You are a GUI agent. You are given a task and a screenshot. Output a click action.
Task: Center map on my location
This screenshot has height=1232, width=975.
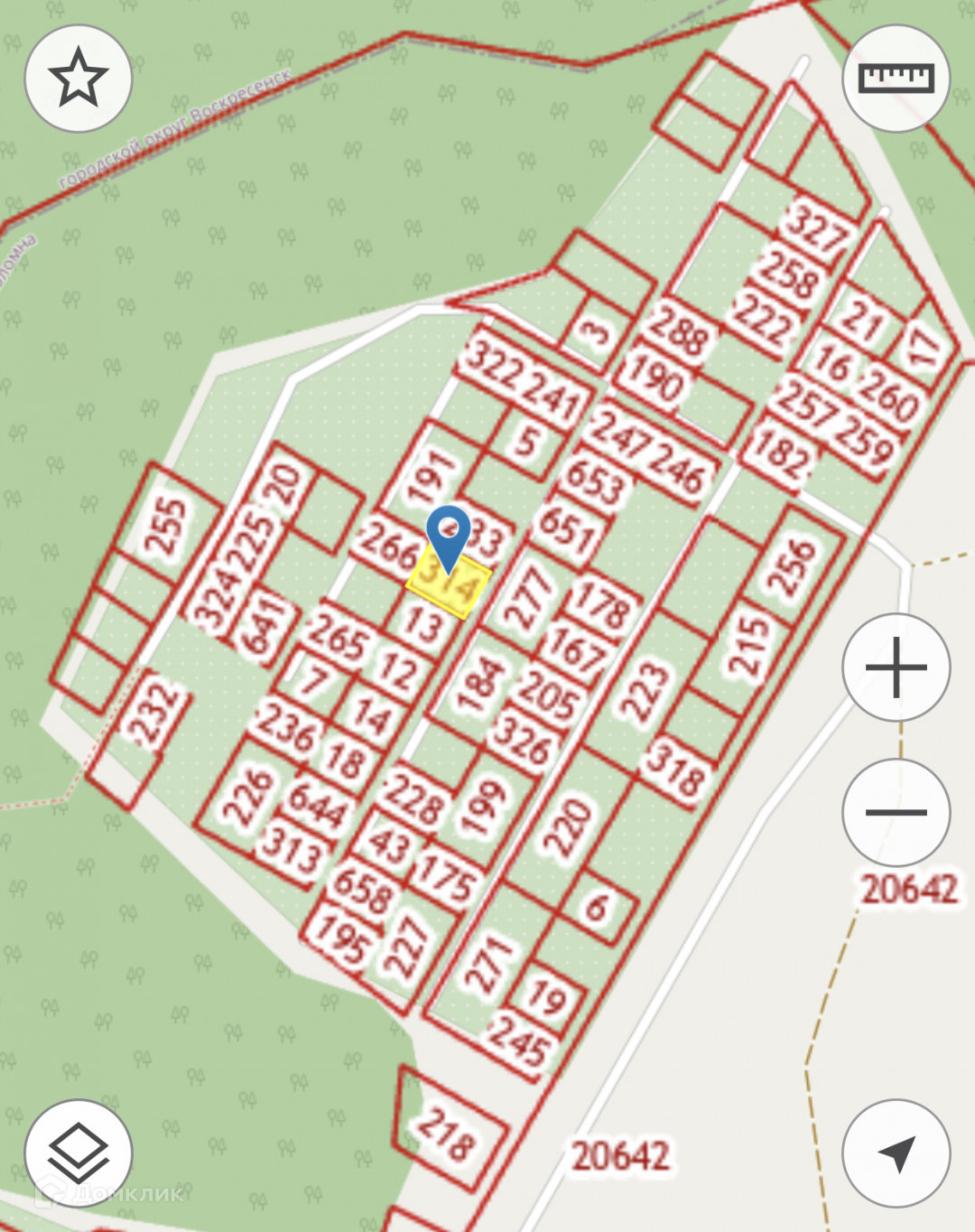(x=896, y=1153)
